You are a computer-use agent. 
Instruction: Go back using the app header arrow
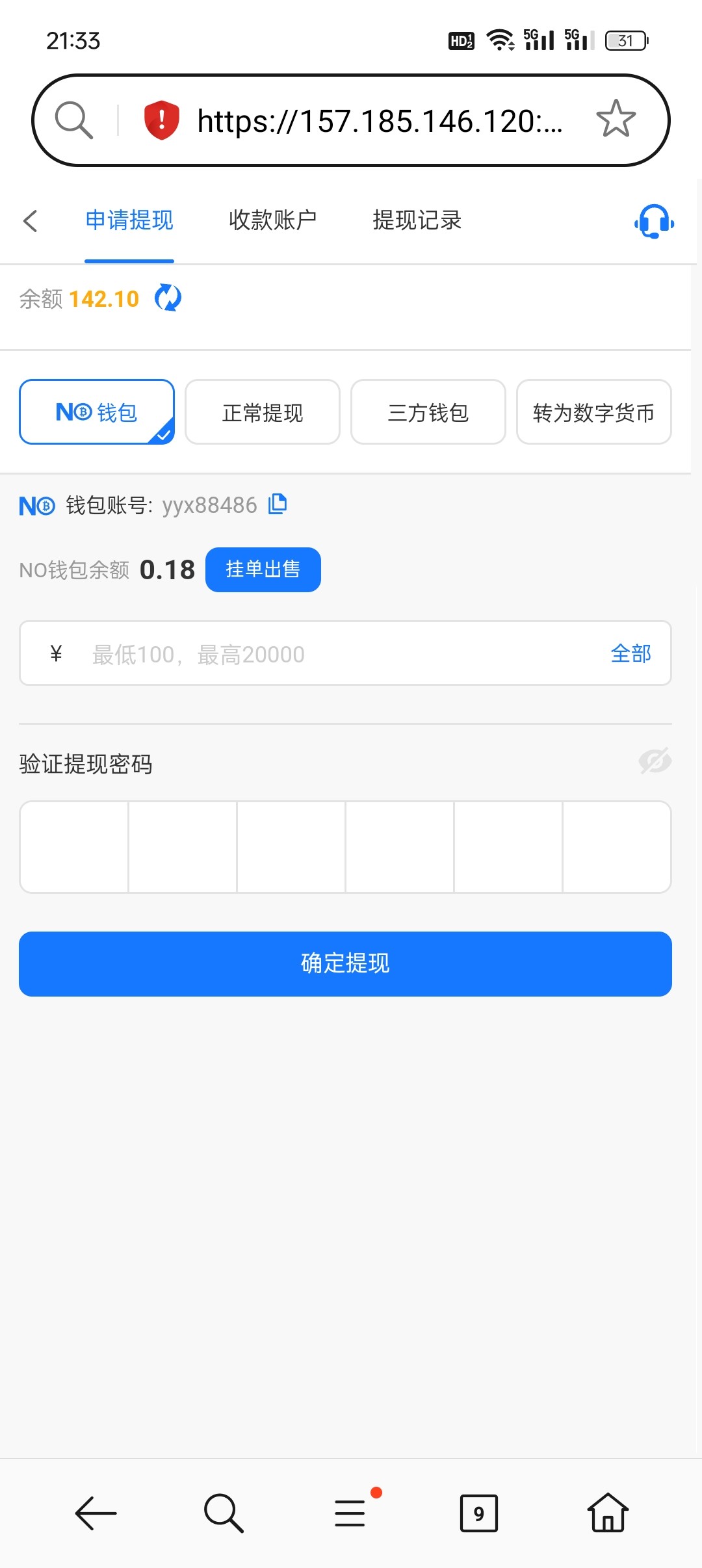[x=31, y=221]
